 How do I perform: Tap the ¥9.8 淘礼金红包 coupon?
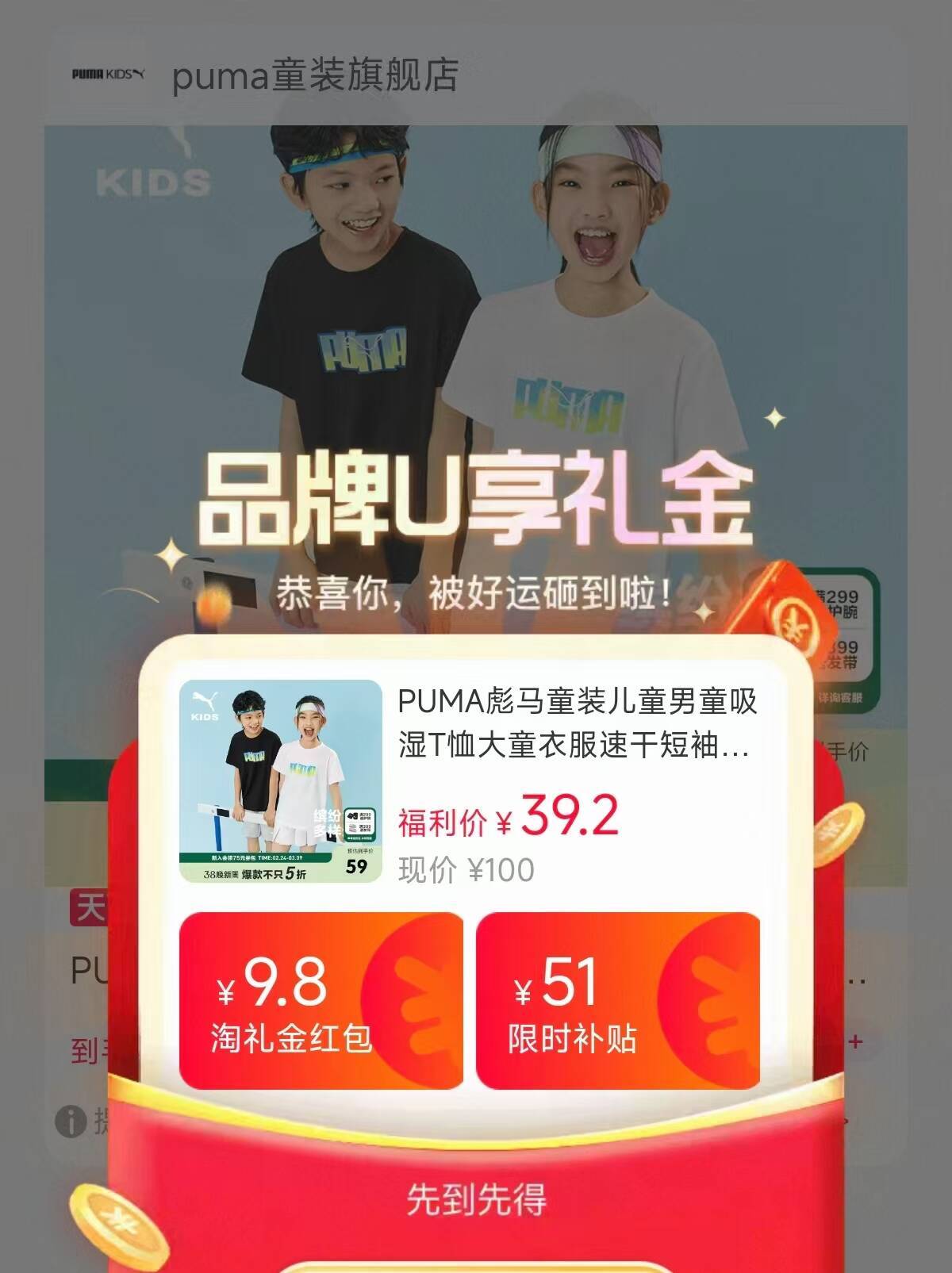pos(321,1001)
